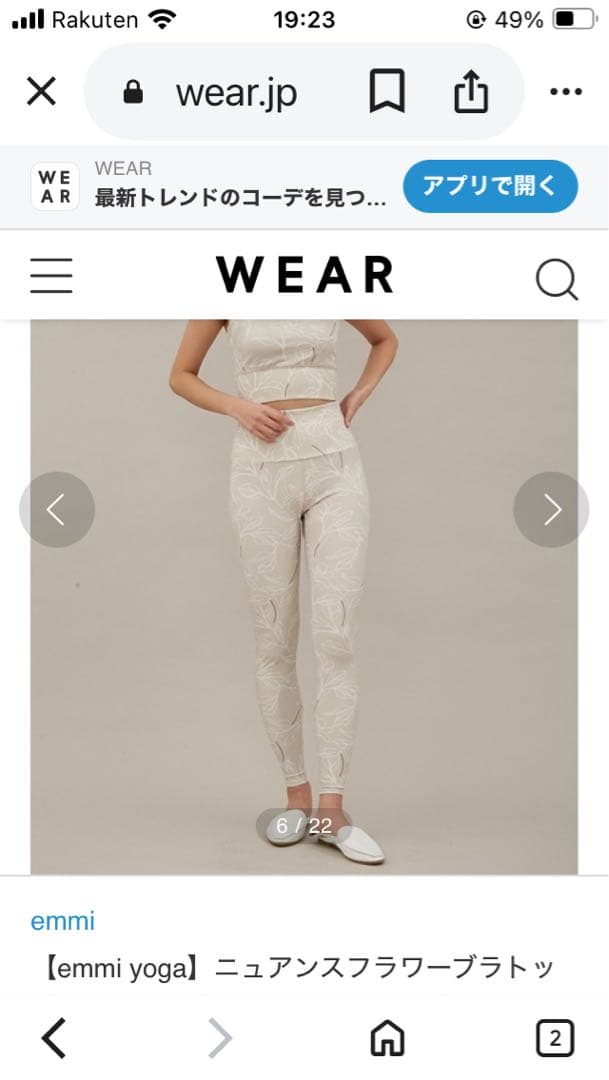Go to the WEAR home logo
This screenshot has width=609, height=1080.
coord(305,275)
